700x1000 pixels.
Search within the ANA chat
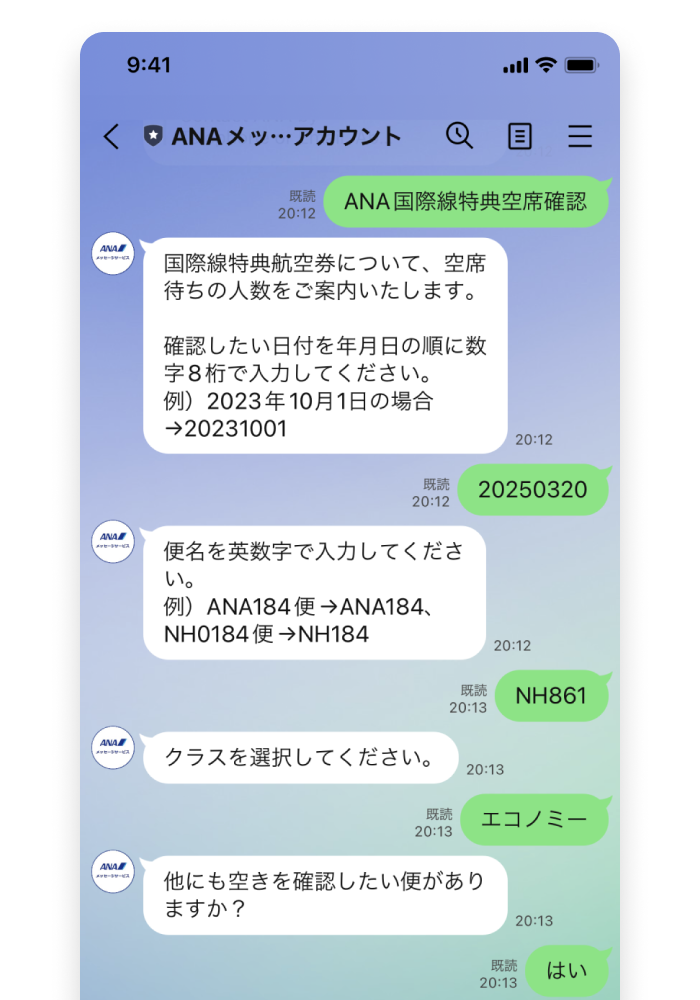(x=459, y=136)
